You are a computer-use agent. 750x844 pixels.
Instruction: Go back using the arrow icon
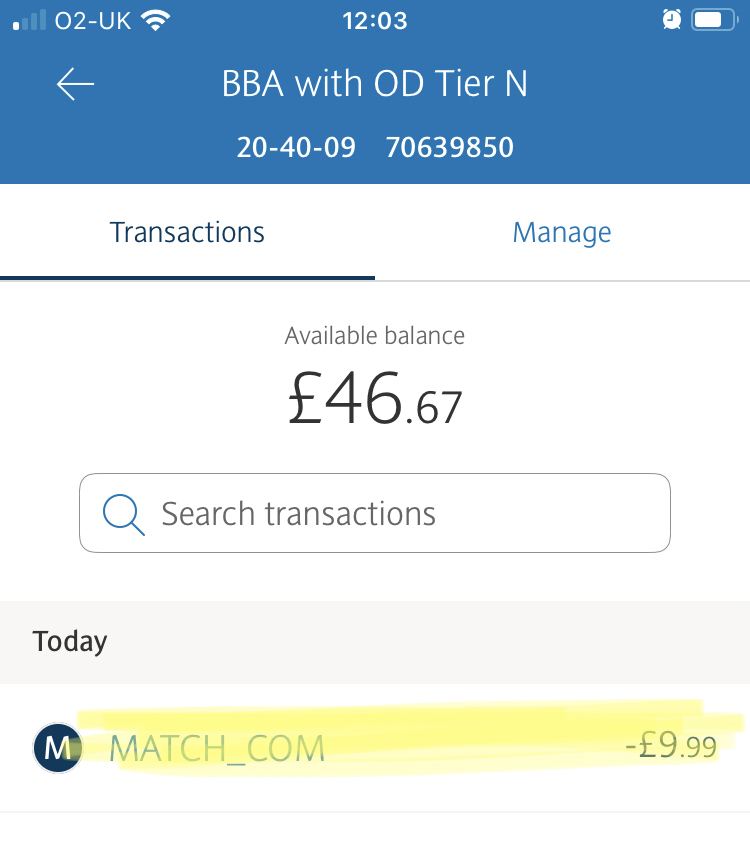coord(76,85)
